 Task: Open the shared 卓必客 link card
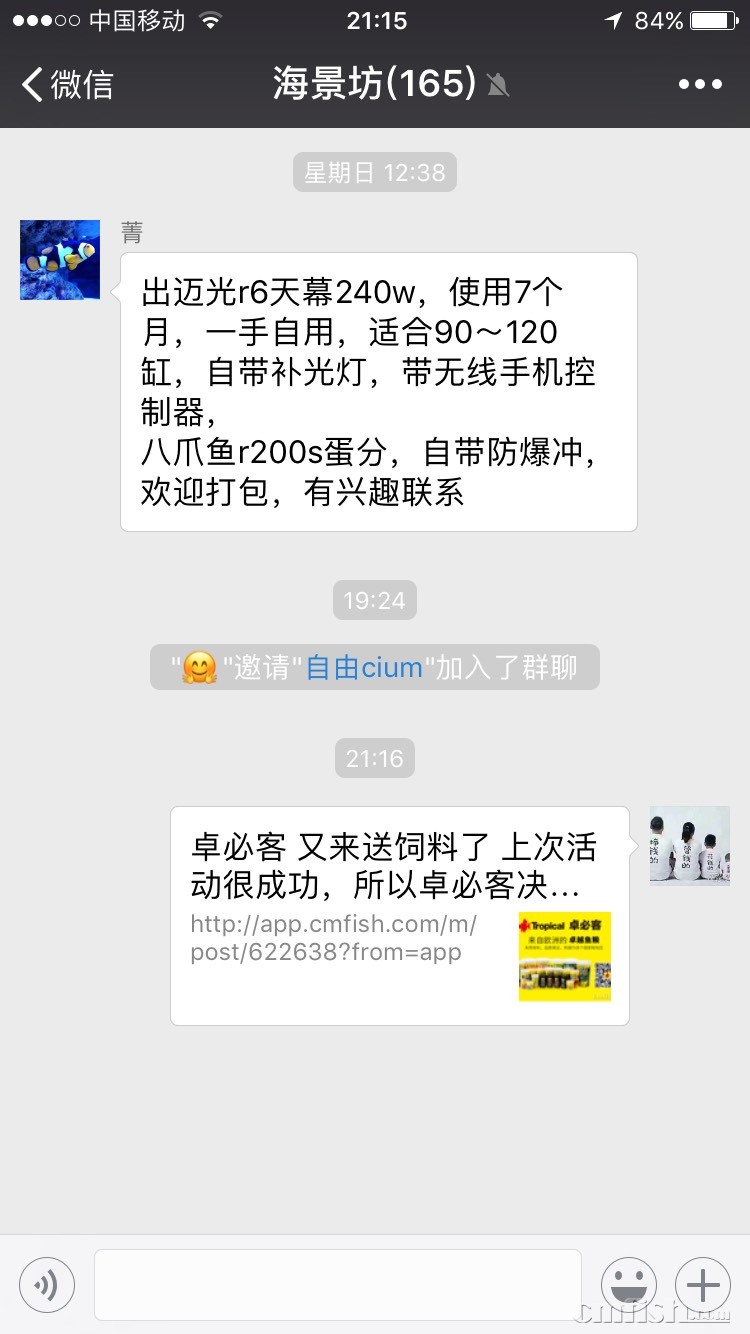point(399,915)
